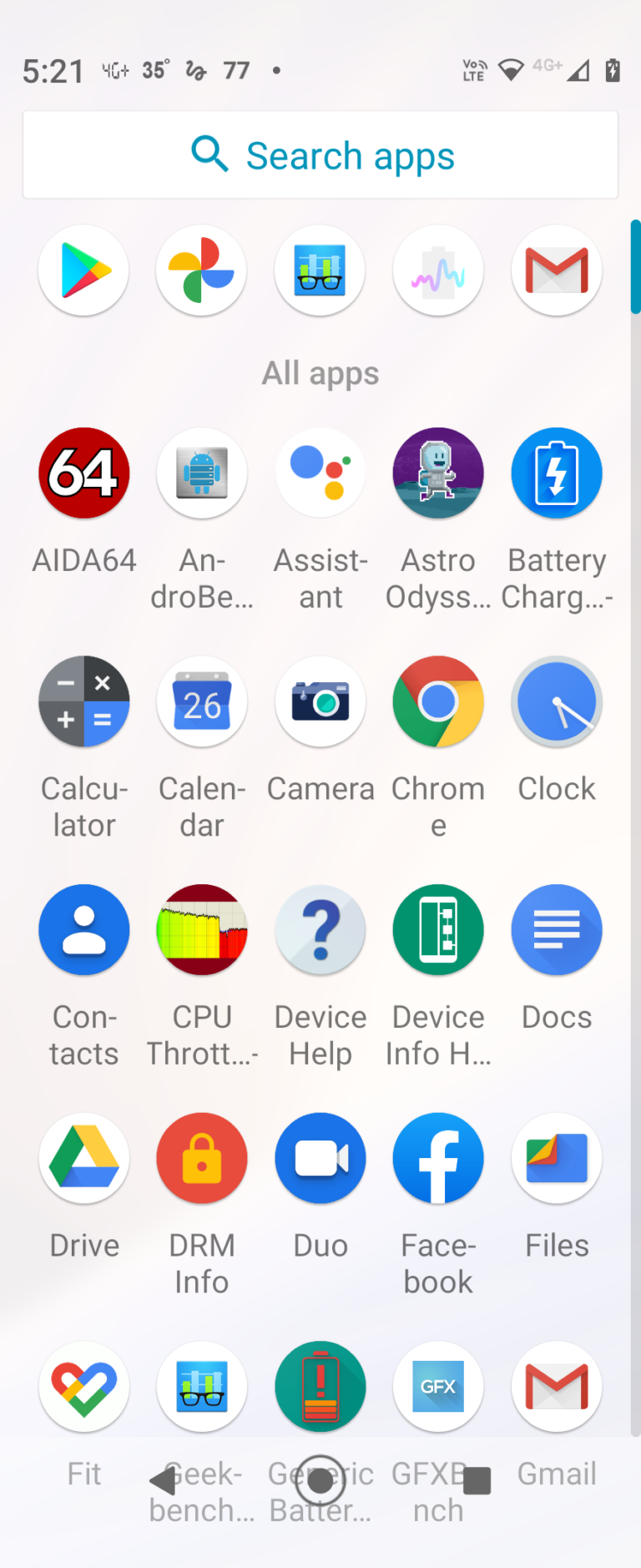Open the Search apps field
Screen dimensions: 641x1568
[x=320, y=155]
